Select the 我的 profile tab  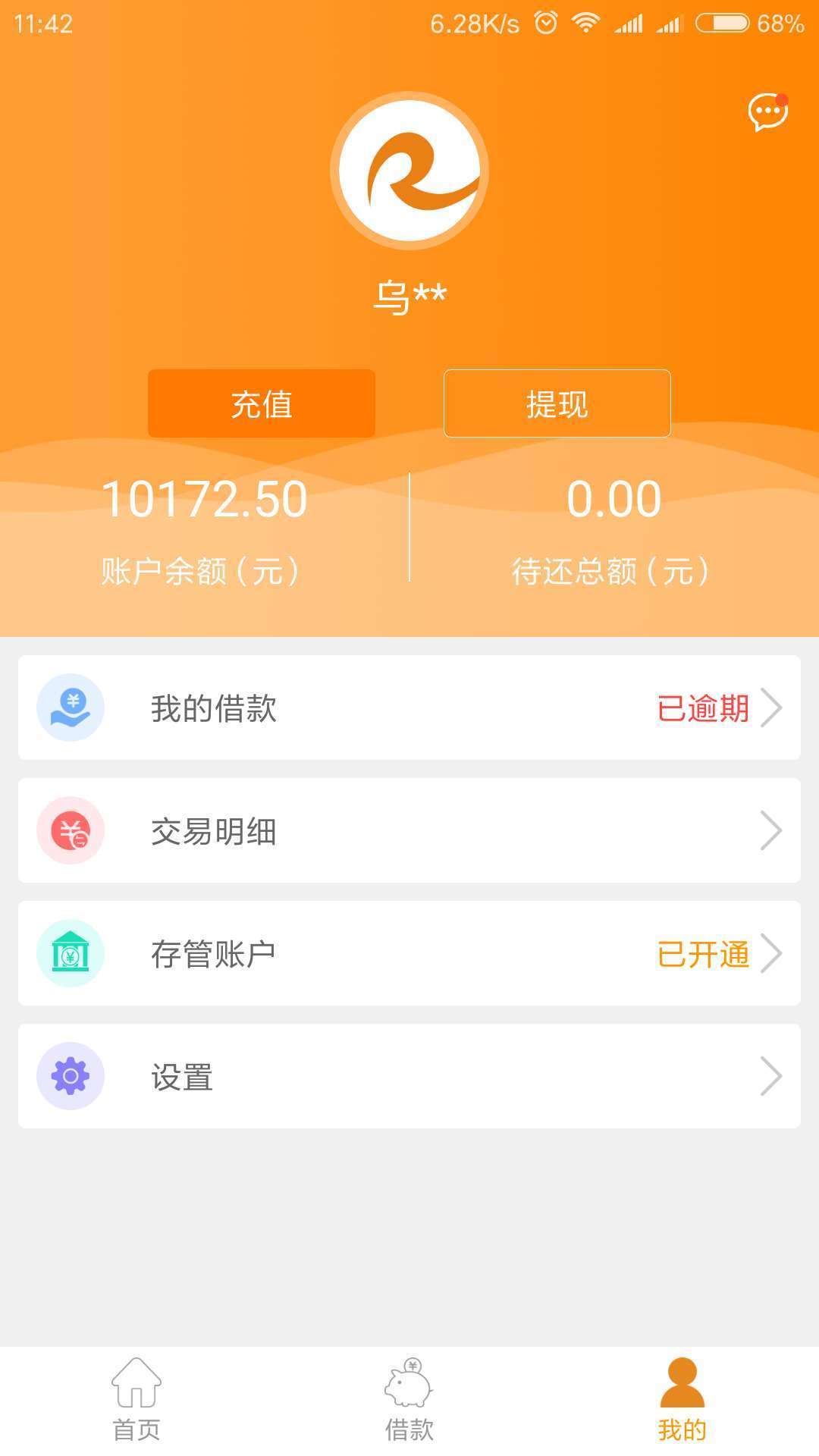pos(682,1400)
